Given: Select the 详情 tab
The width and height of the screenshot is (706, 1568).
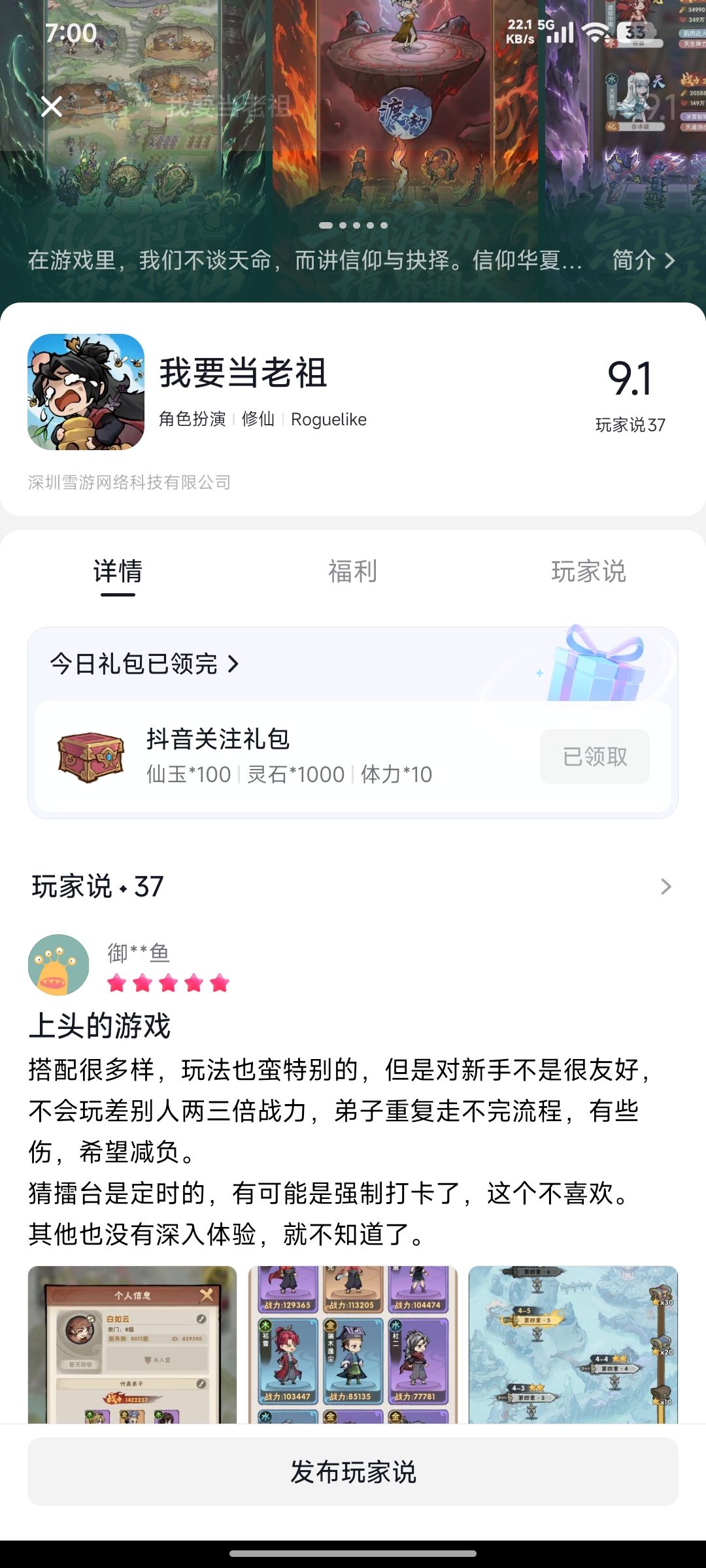Looking at the screenshot, I should tap(118, 571).
